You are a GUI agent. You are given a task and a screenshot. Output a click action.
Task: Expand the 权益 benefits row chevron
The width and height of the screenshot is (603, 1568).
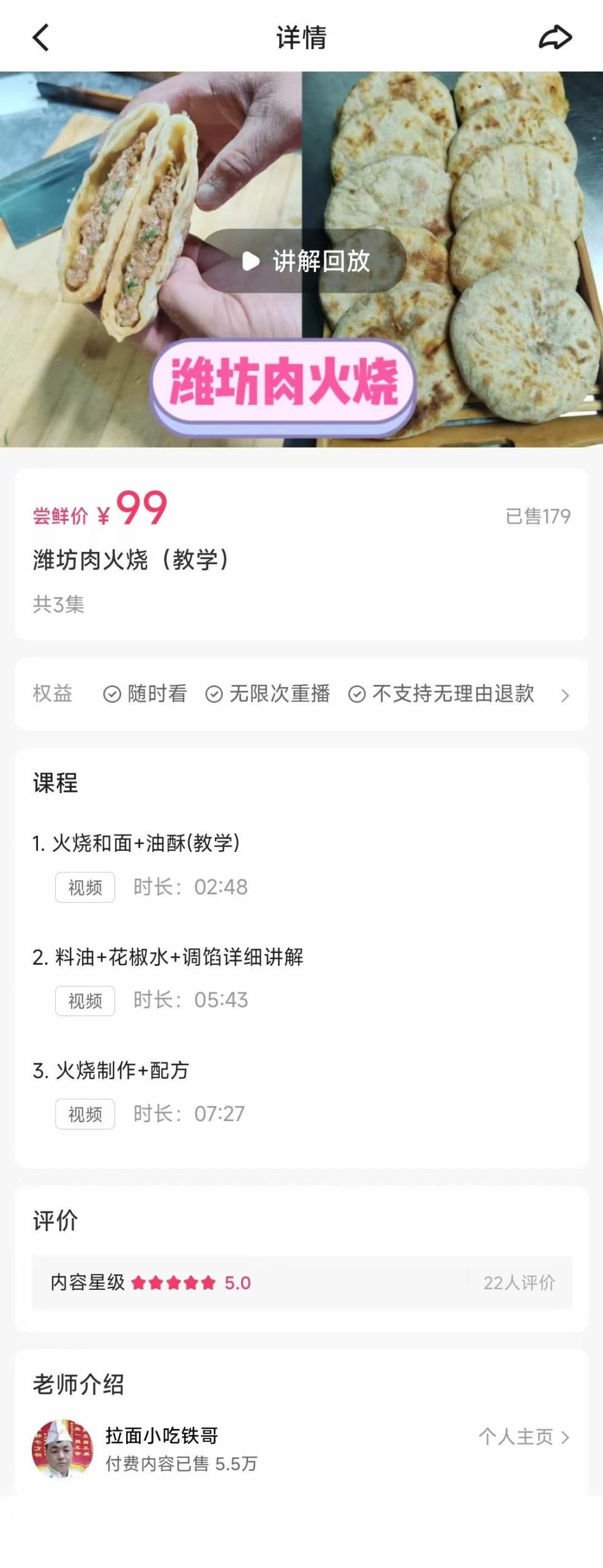tap(566, 694)
